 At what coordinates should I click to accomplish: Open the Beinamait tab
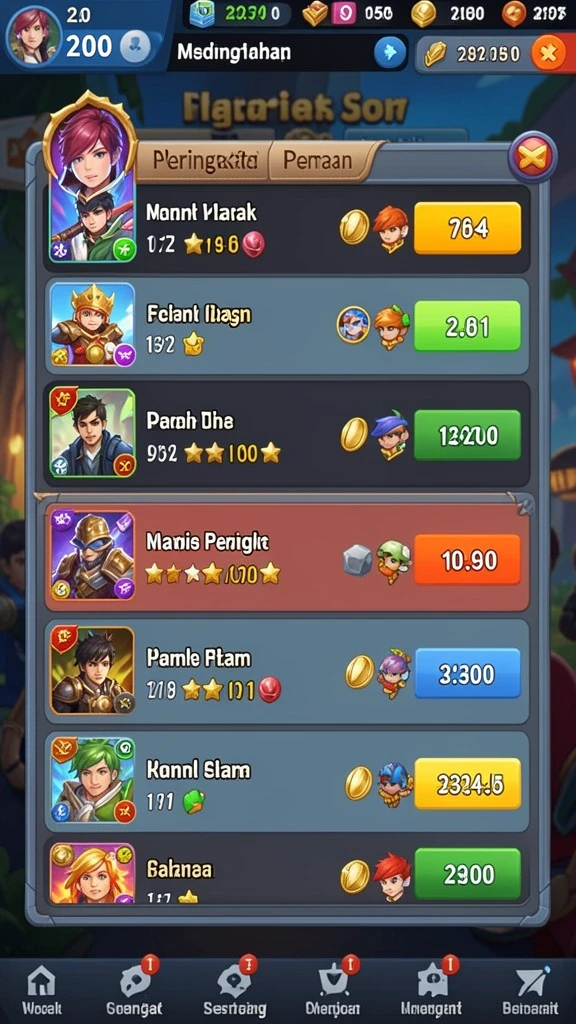(x=528, y=991)
